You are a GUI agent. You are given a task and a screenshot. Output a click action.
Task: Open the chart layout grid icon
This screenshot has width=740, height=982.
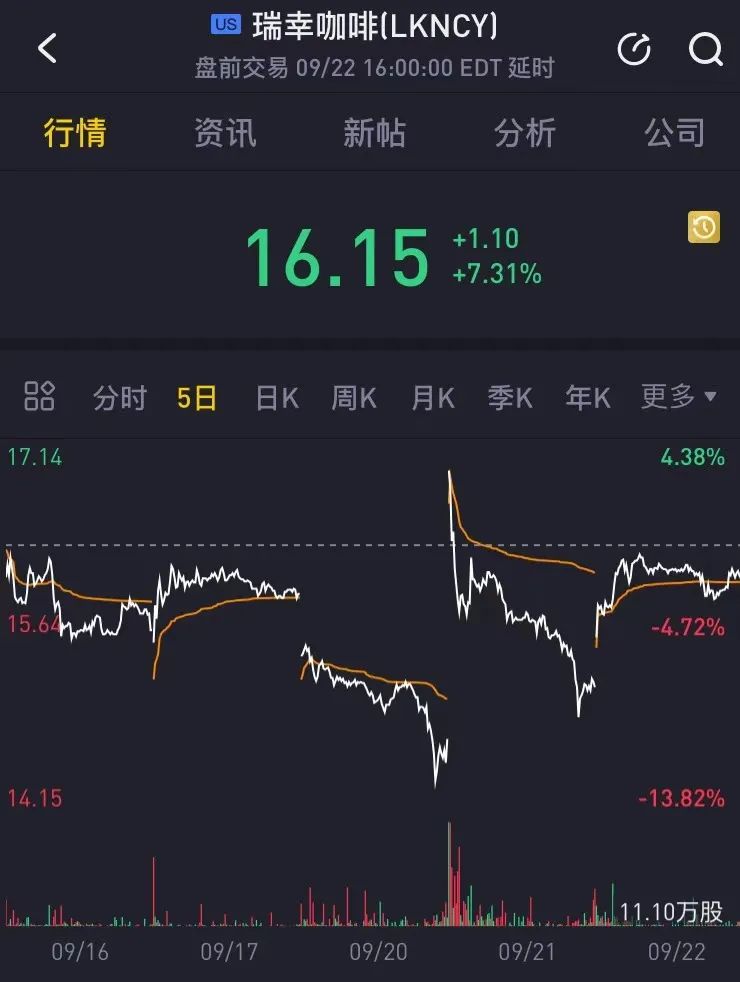[x=40, y=397]
